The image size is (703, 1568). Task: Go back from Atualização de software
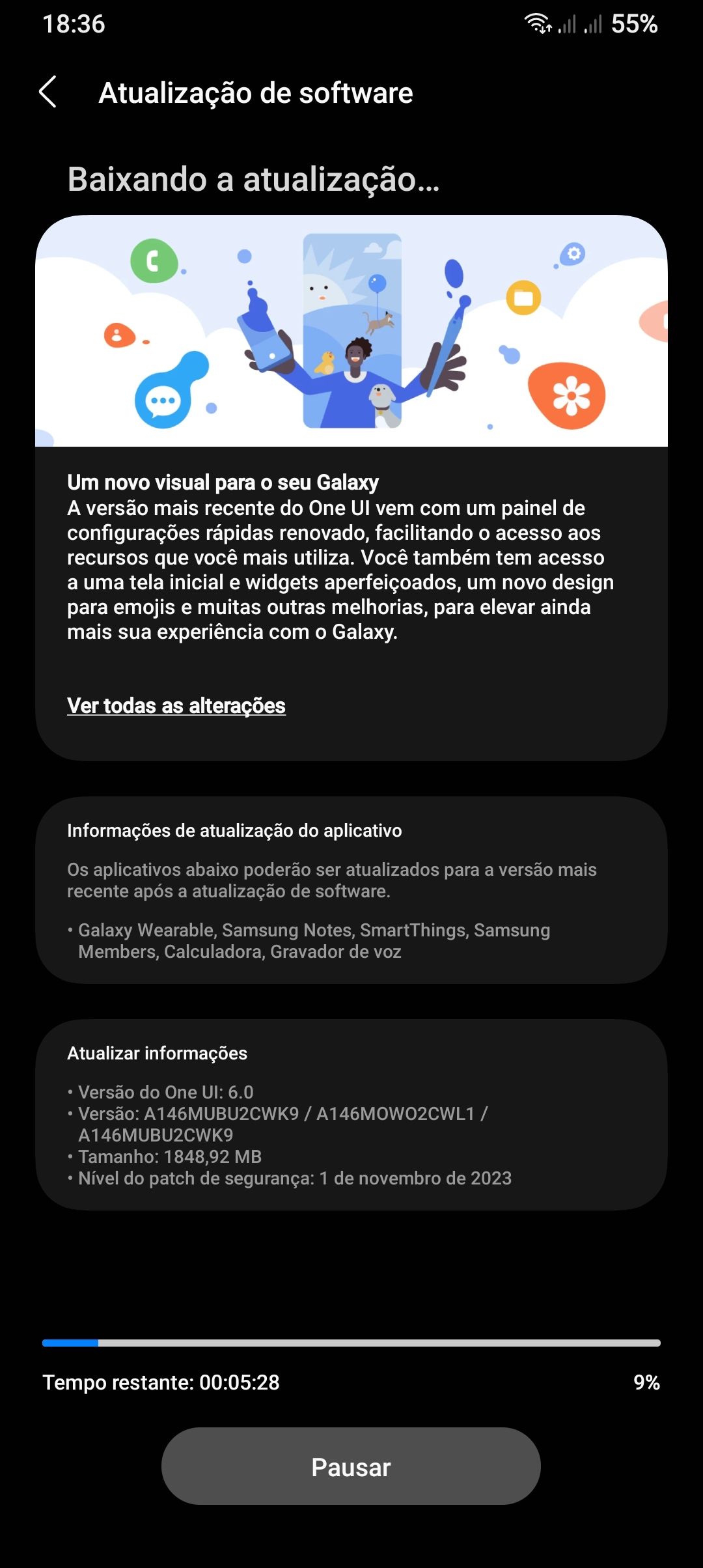48,92
